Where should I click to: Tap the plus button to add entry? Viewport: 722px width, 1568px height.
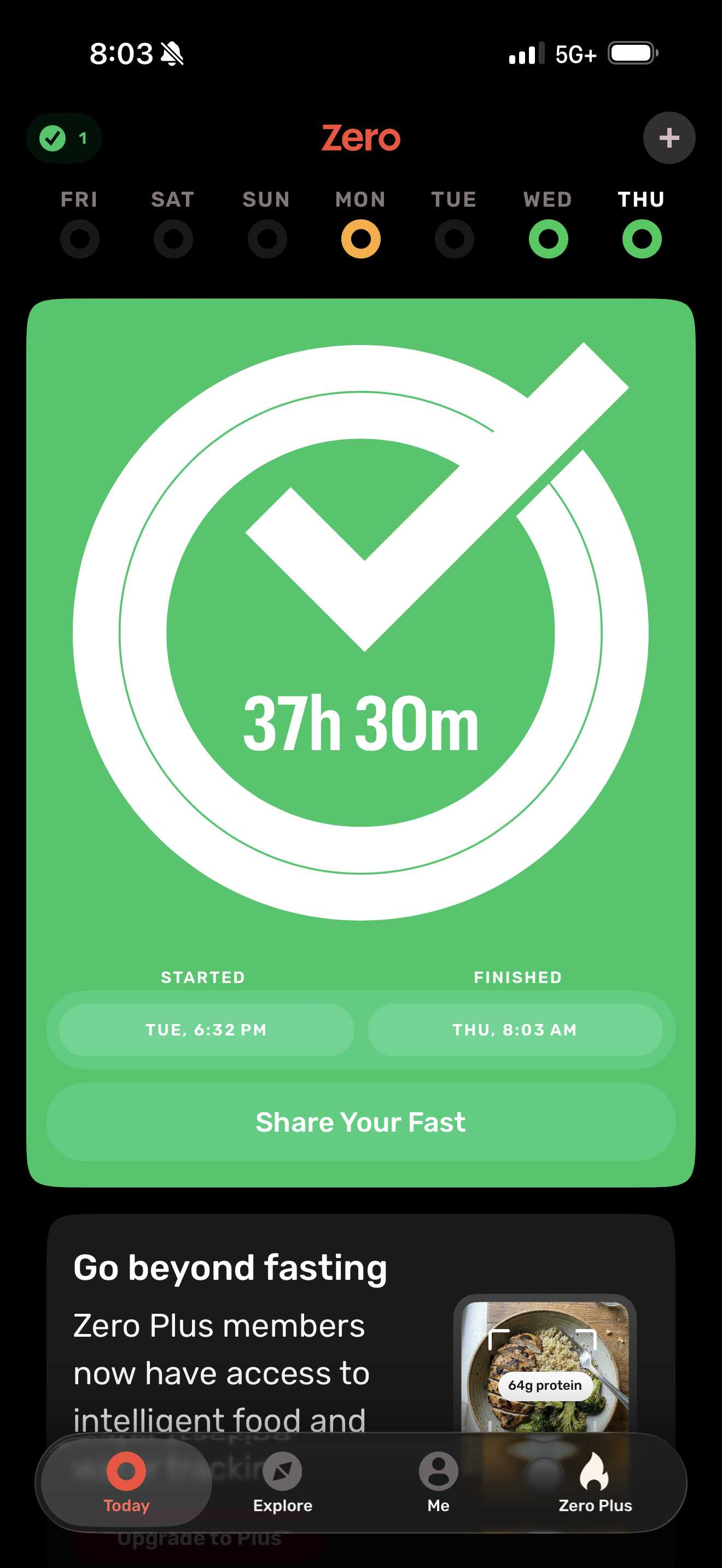click(668, 138)
